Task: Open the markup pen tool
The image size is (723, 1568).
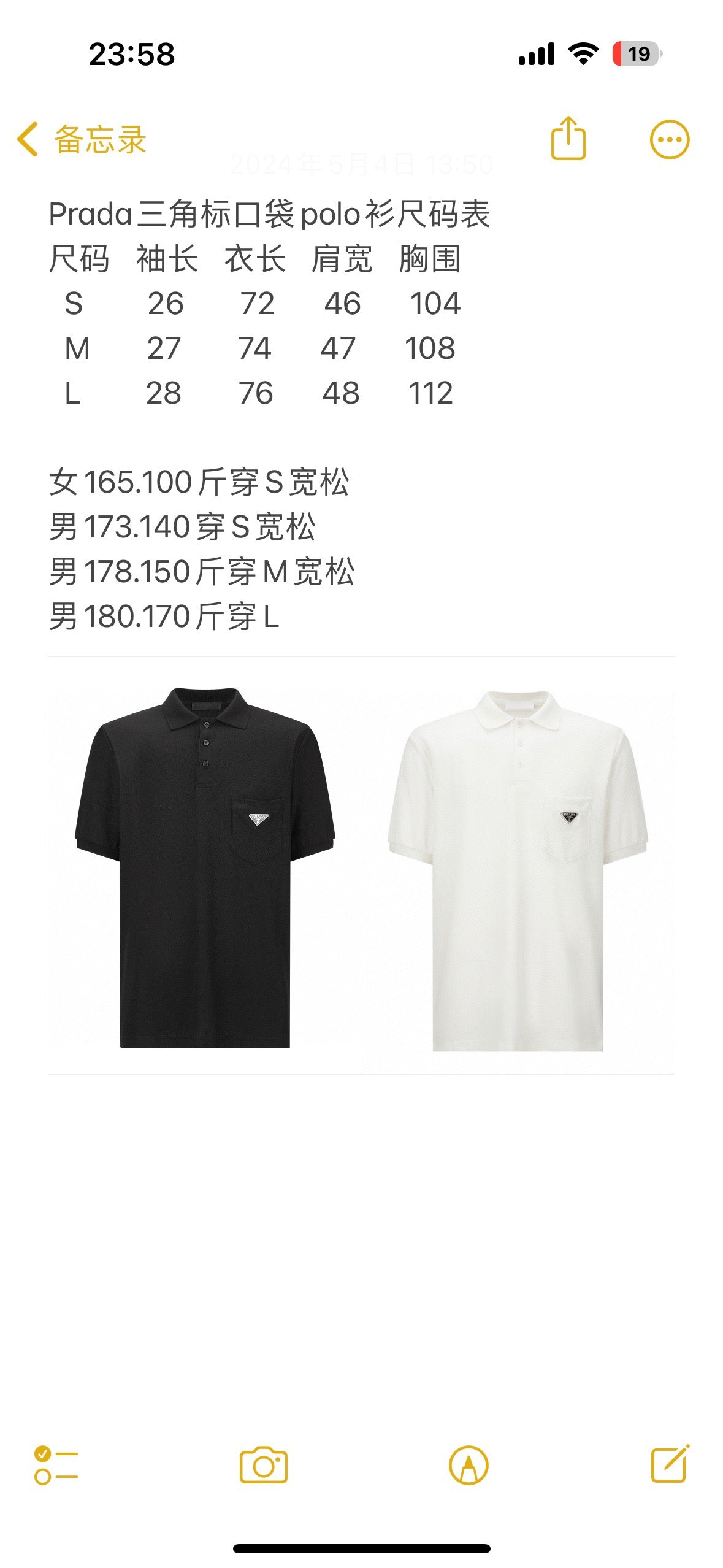Action: 469,1465
